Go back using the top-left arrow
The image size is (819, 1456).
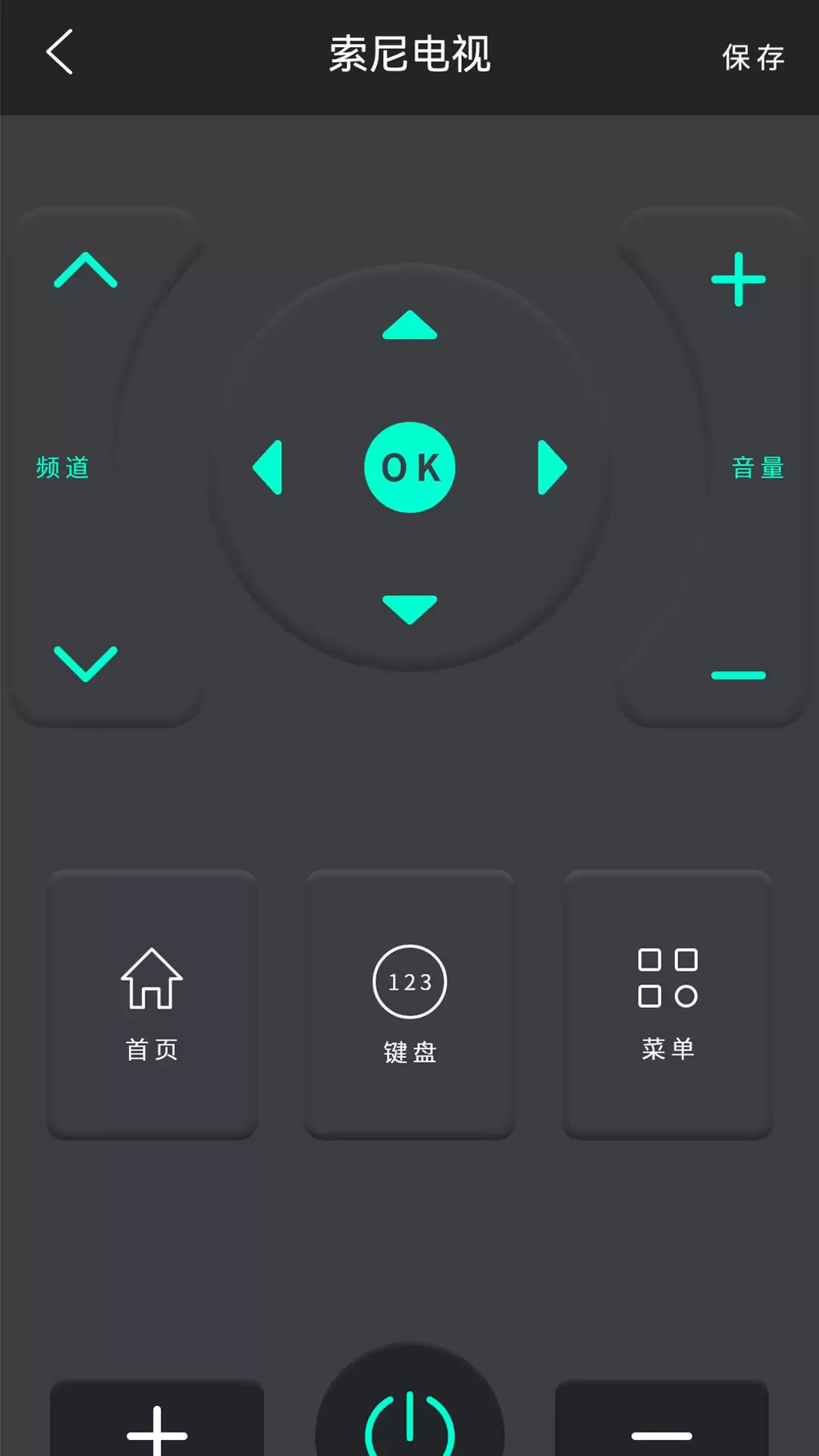[x=60, y=52]
